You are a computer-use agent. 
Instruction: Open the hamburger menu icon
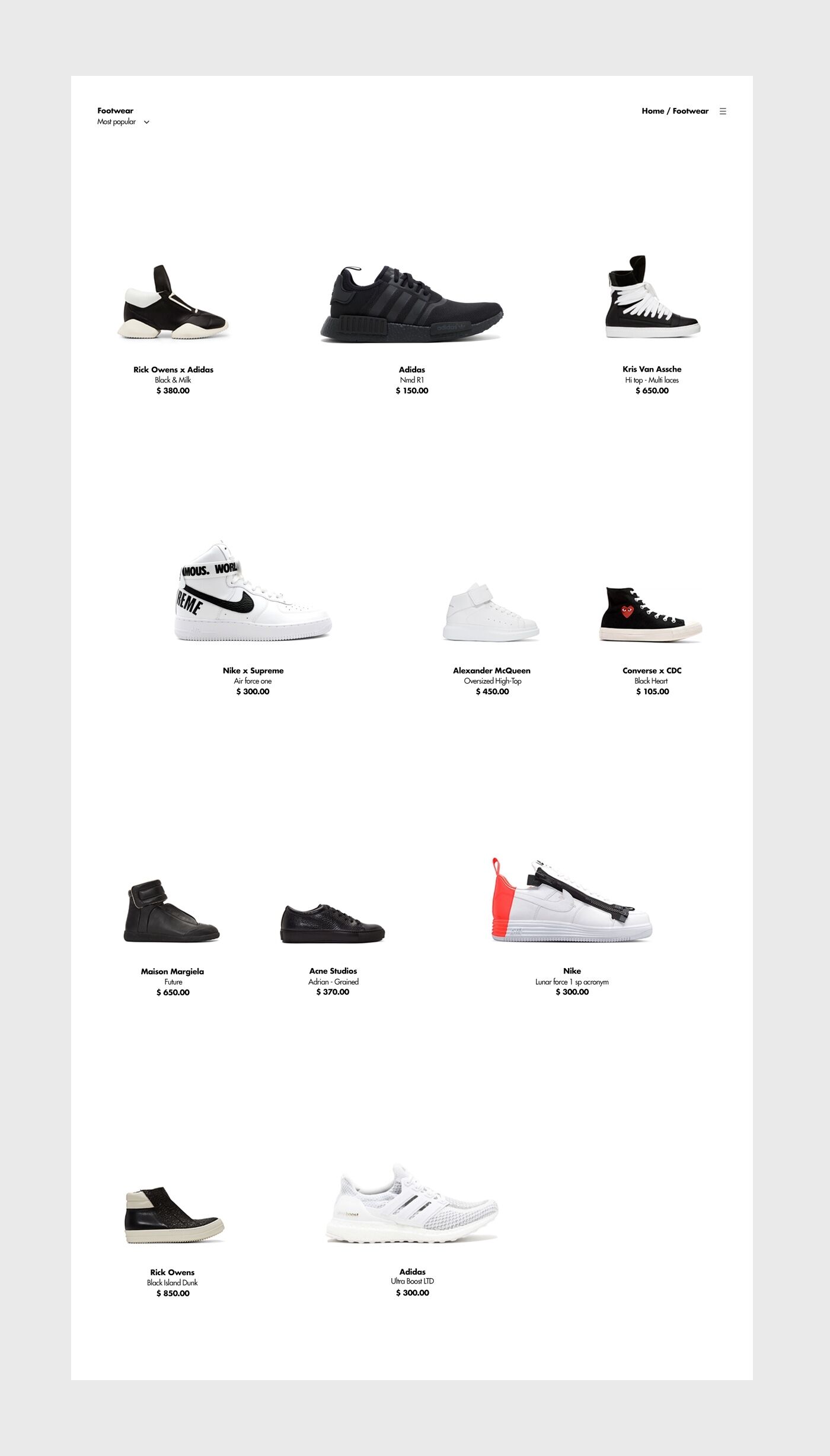[723, 111]
